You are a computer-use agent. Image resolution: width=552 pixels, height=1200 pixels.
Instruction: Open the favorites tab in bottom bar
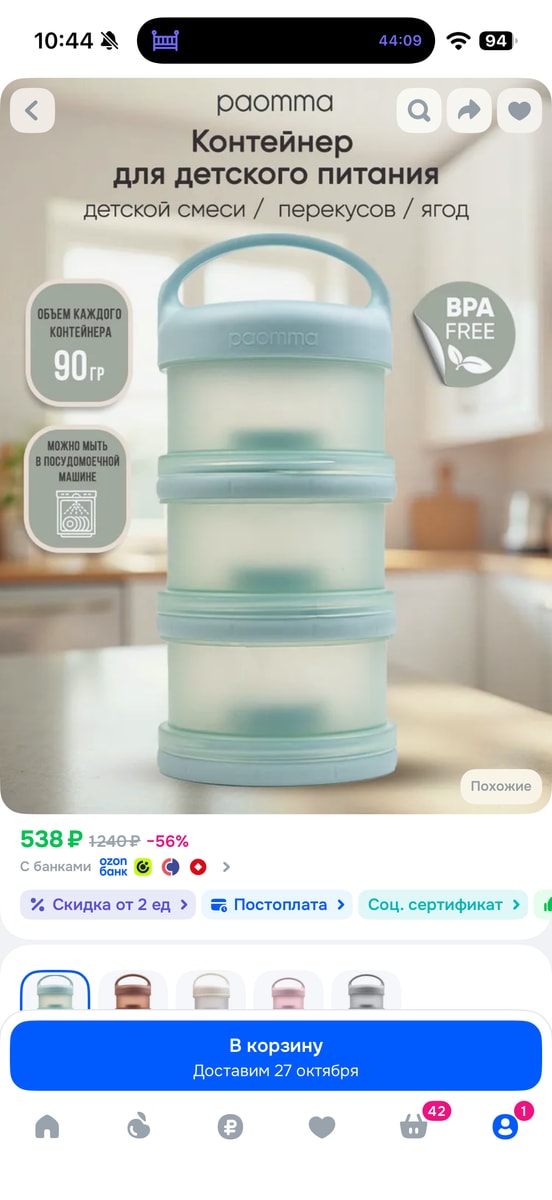tap(322, 1127)
